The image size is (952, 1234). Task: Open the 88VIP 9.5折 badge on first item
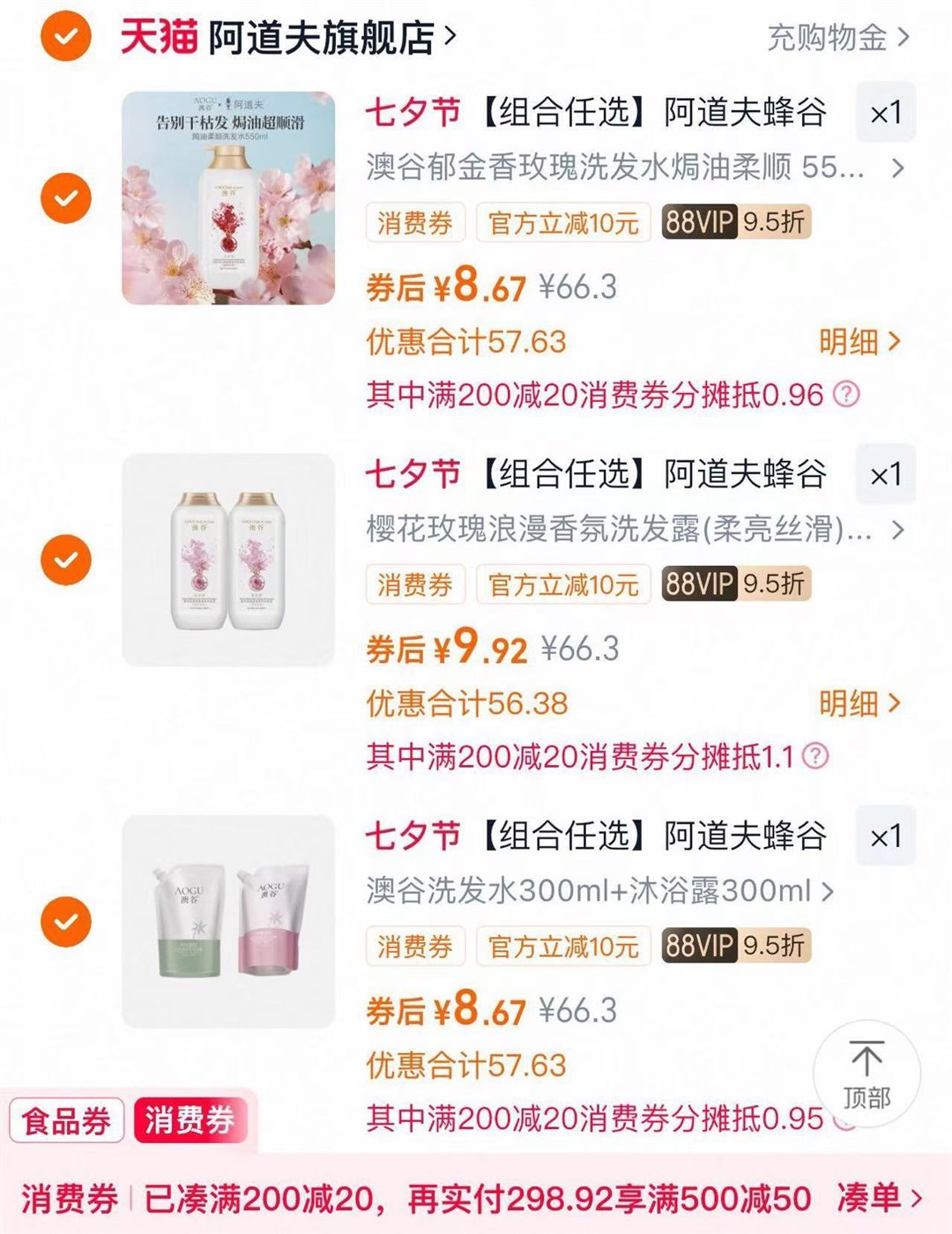pos(736,225)
